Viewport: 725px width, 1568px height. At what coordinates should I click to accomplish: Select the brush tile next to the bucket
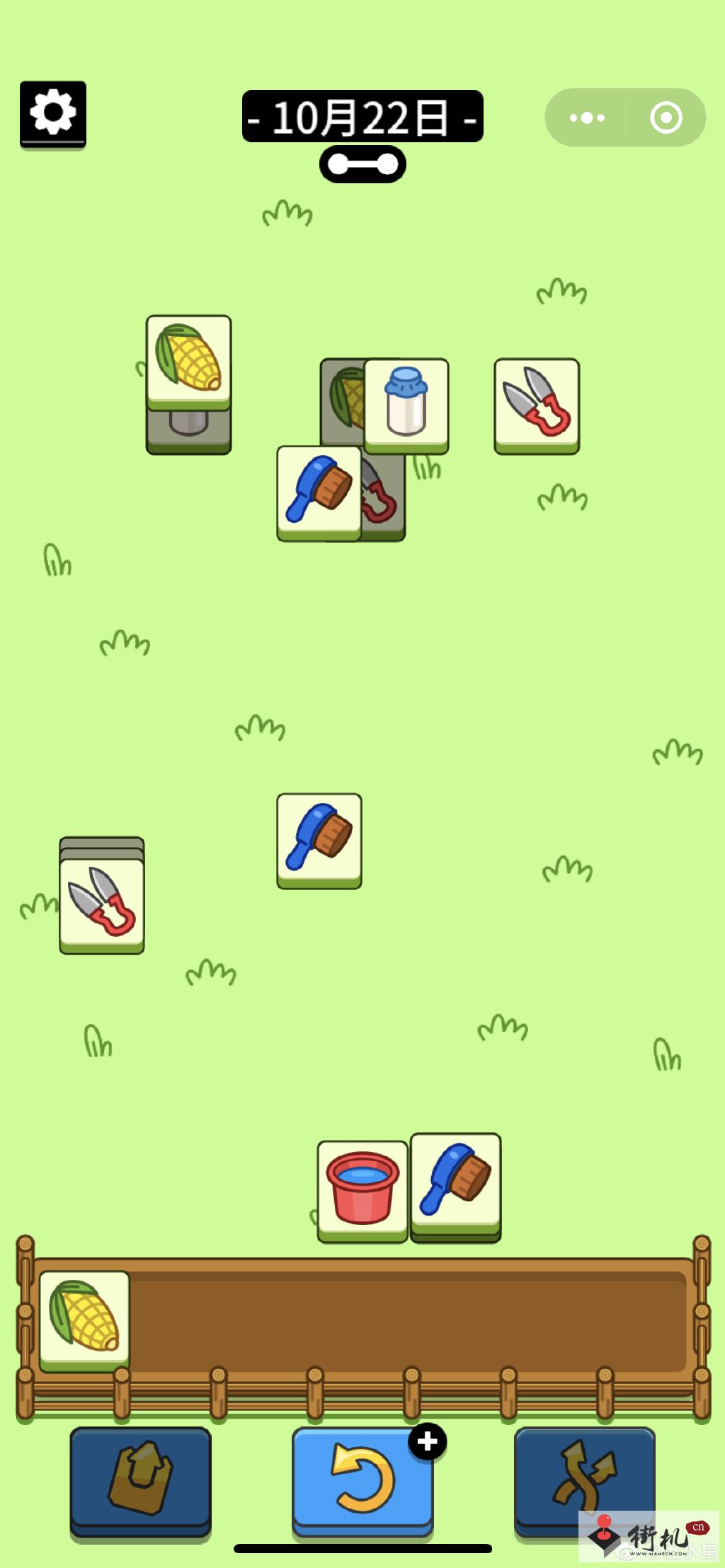click(x=455, y=1182)
